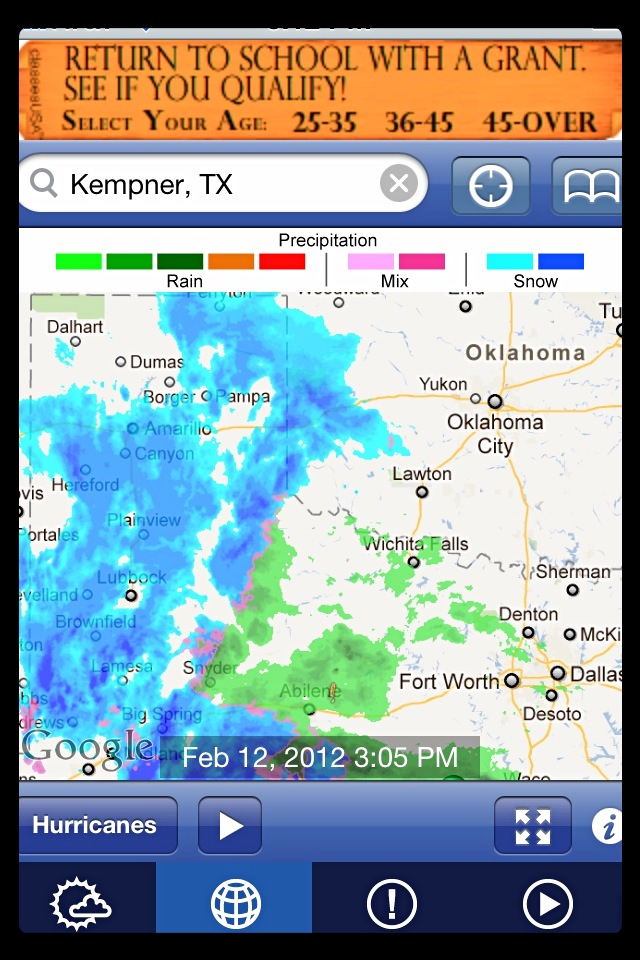
Task: Tap the Kempner, TX search field
Action: [210, 184]
